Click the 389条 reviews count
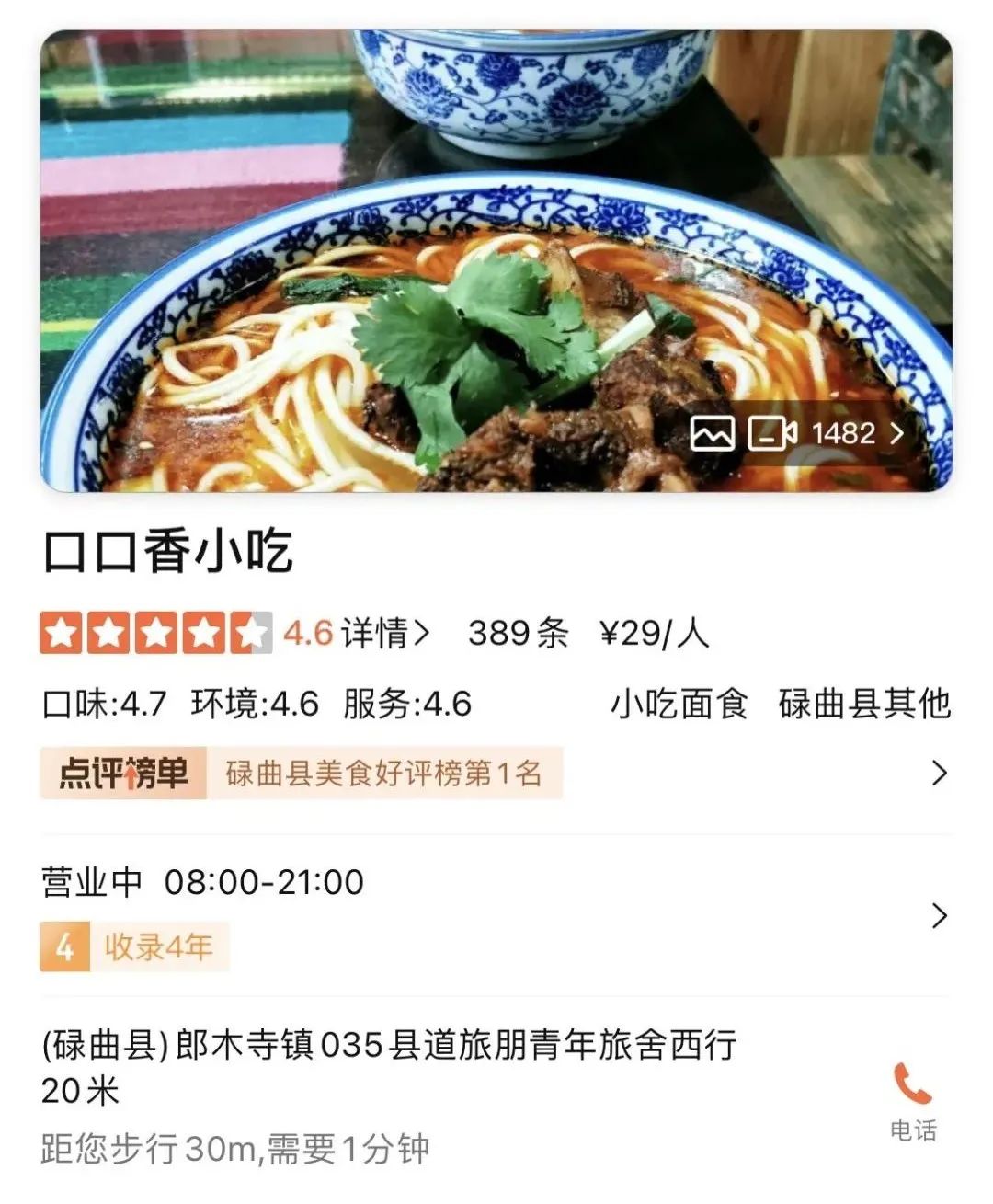The image size is (993, 1204). click(521, 634)
